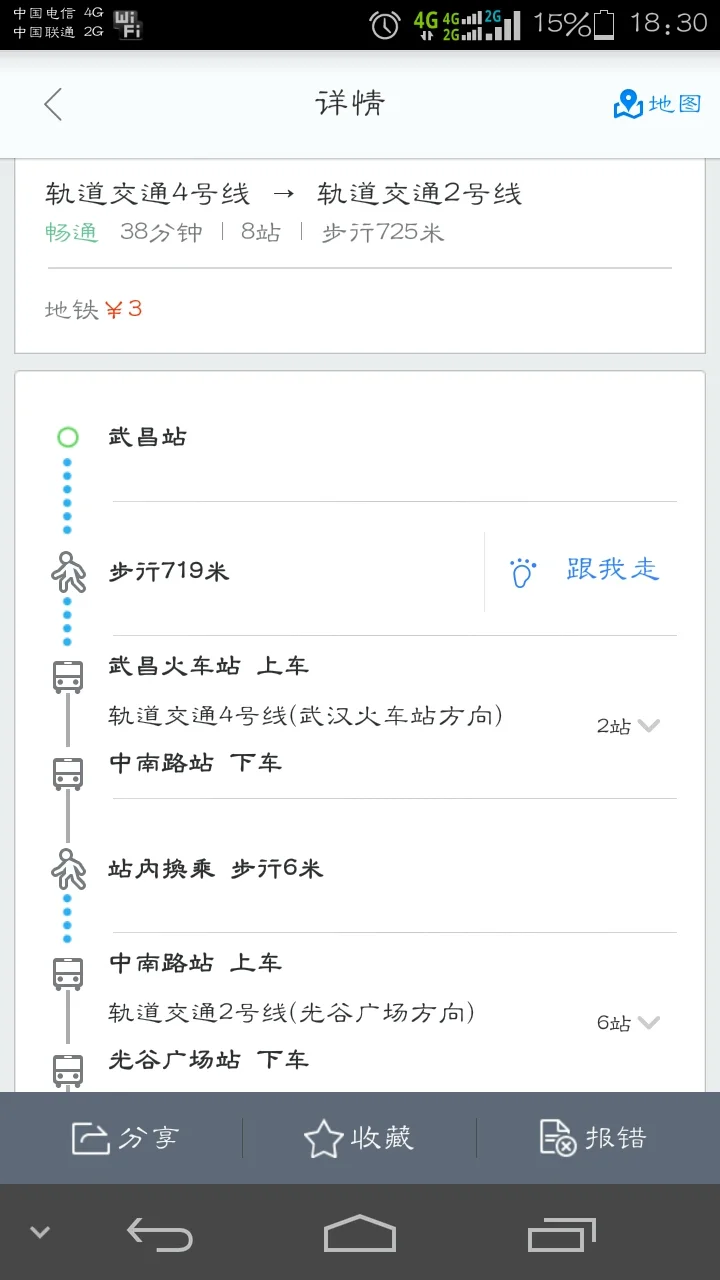
Task: Tap the star icon in the 收藏 button
Action: coord(322,1137)
